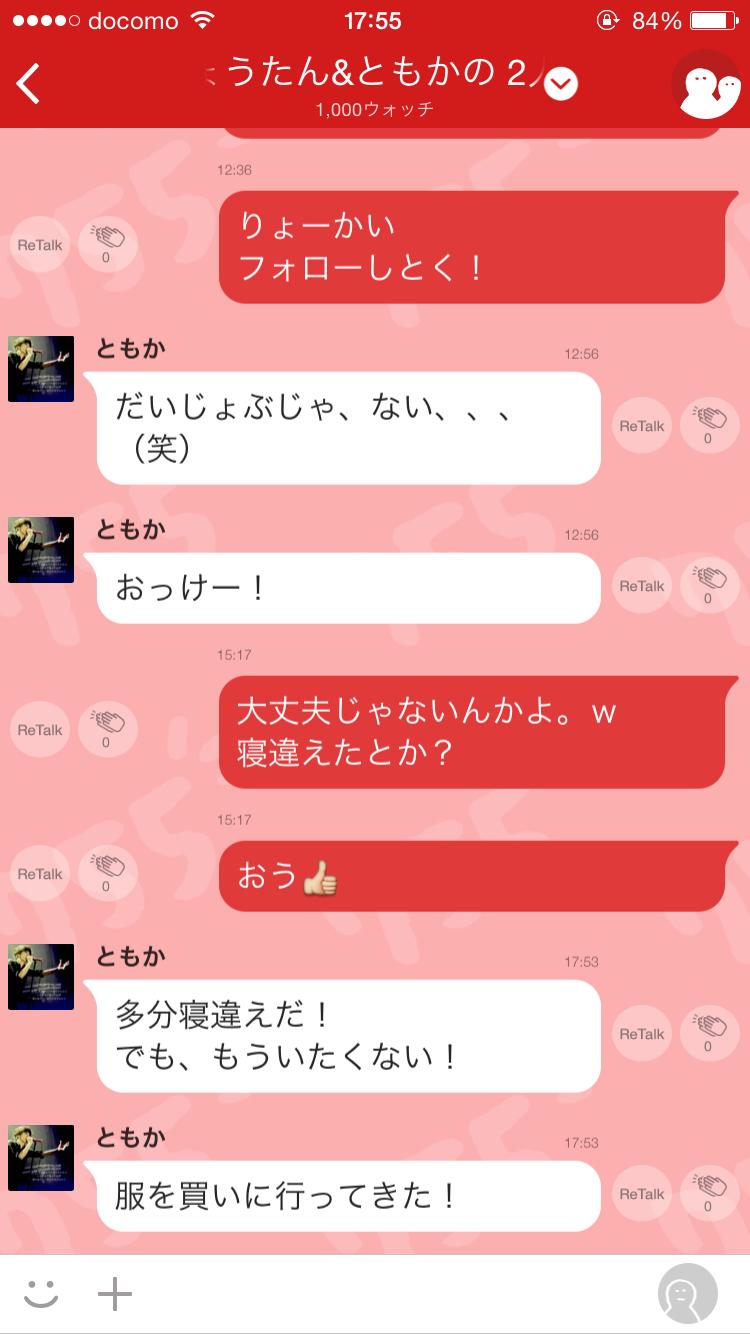The width and height of the screenshot is (750, 1334).
Task: Tap the plus icon to attach content
Action: pos(115,1292)
